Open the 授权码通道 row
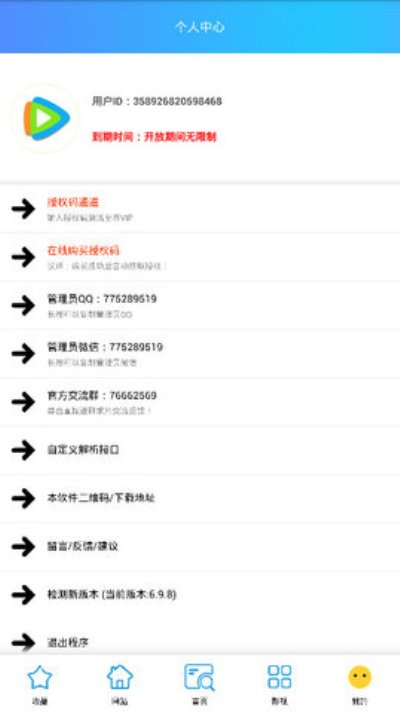400x713 pixels. pos(200,209)
